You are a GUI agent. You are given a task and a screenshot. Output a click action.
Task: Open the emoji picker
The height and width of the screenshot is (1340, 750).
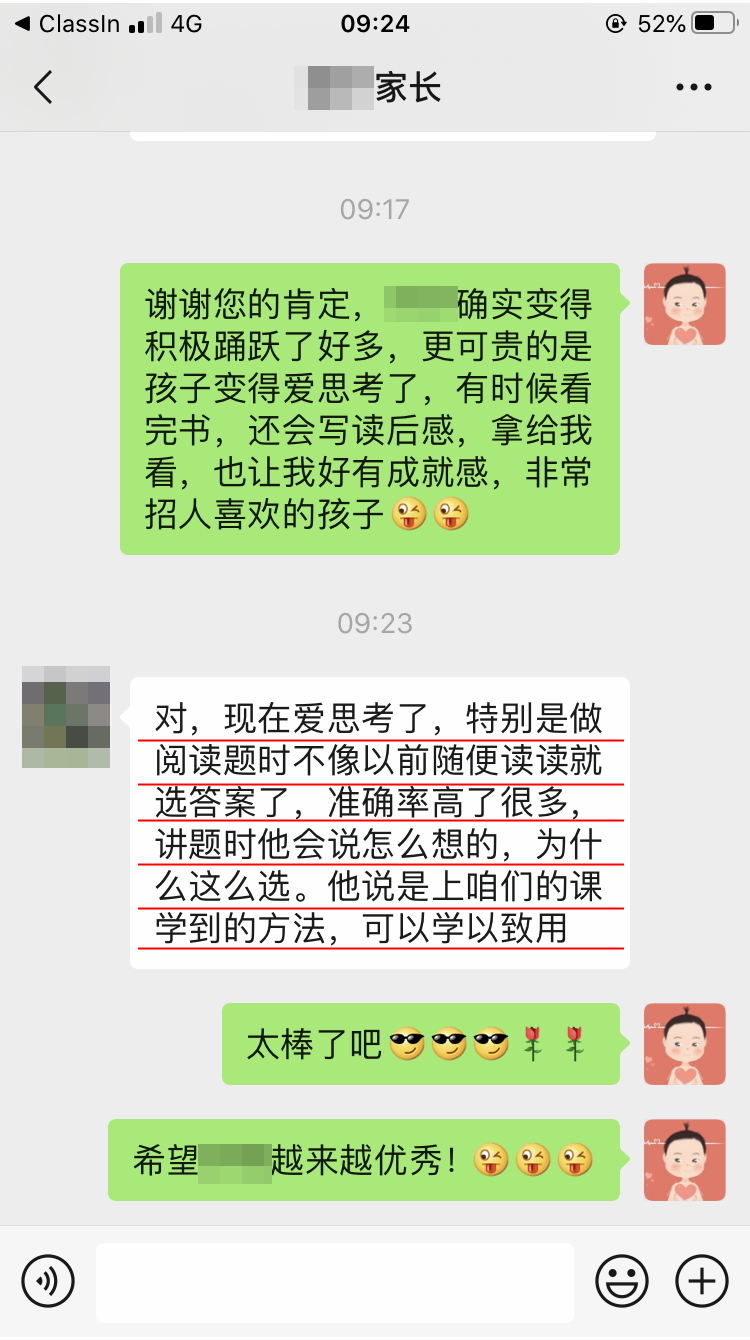[x=621, y=1281]
